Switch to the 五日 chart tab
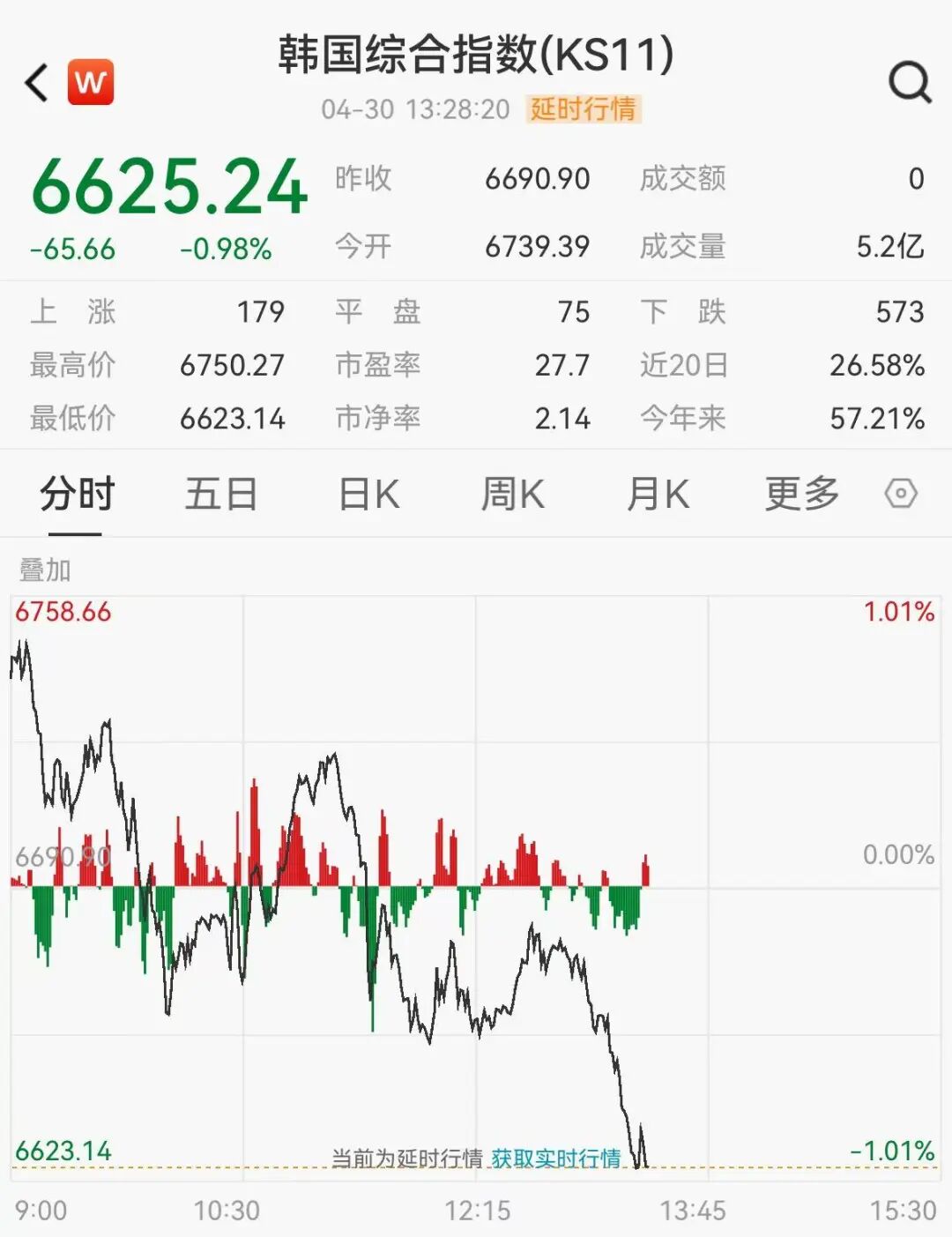Viewport: 952px width, 1237px height. [220, 494]
